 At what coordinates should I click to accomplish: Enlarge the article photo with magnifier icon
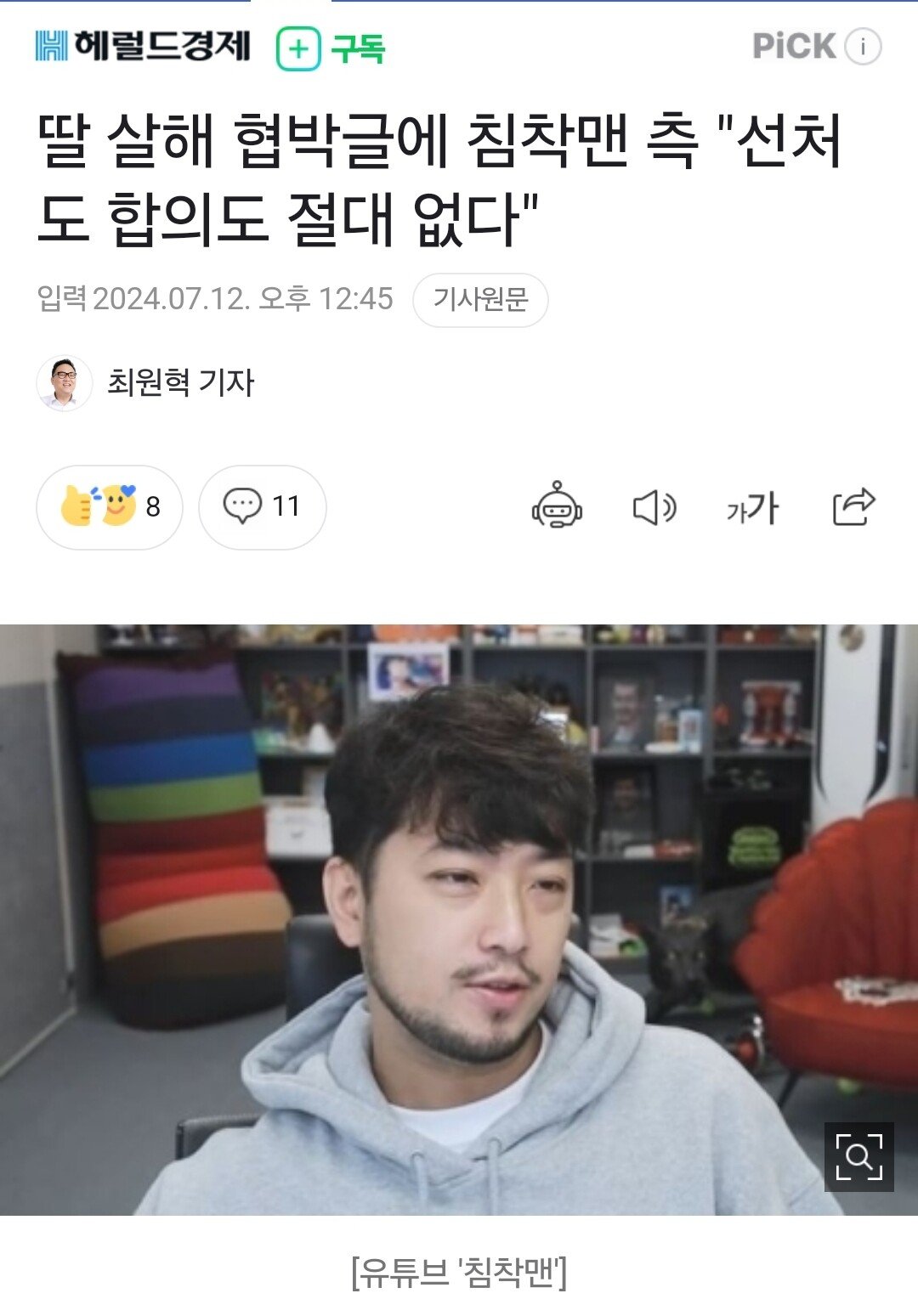point(858,1156)
